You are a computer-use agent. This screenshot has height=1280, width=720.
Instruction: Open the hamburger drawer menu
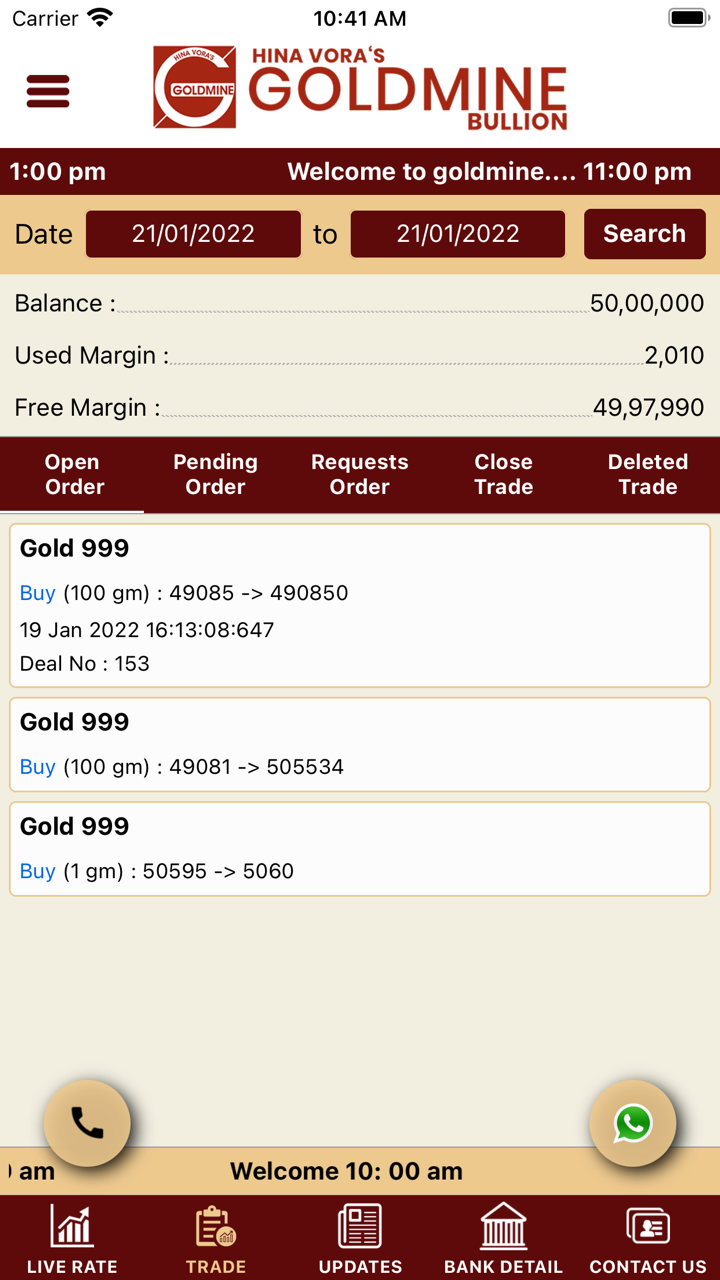tap(48, 91)
